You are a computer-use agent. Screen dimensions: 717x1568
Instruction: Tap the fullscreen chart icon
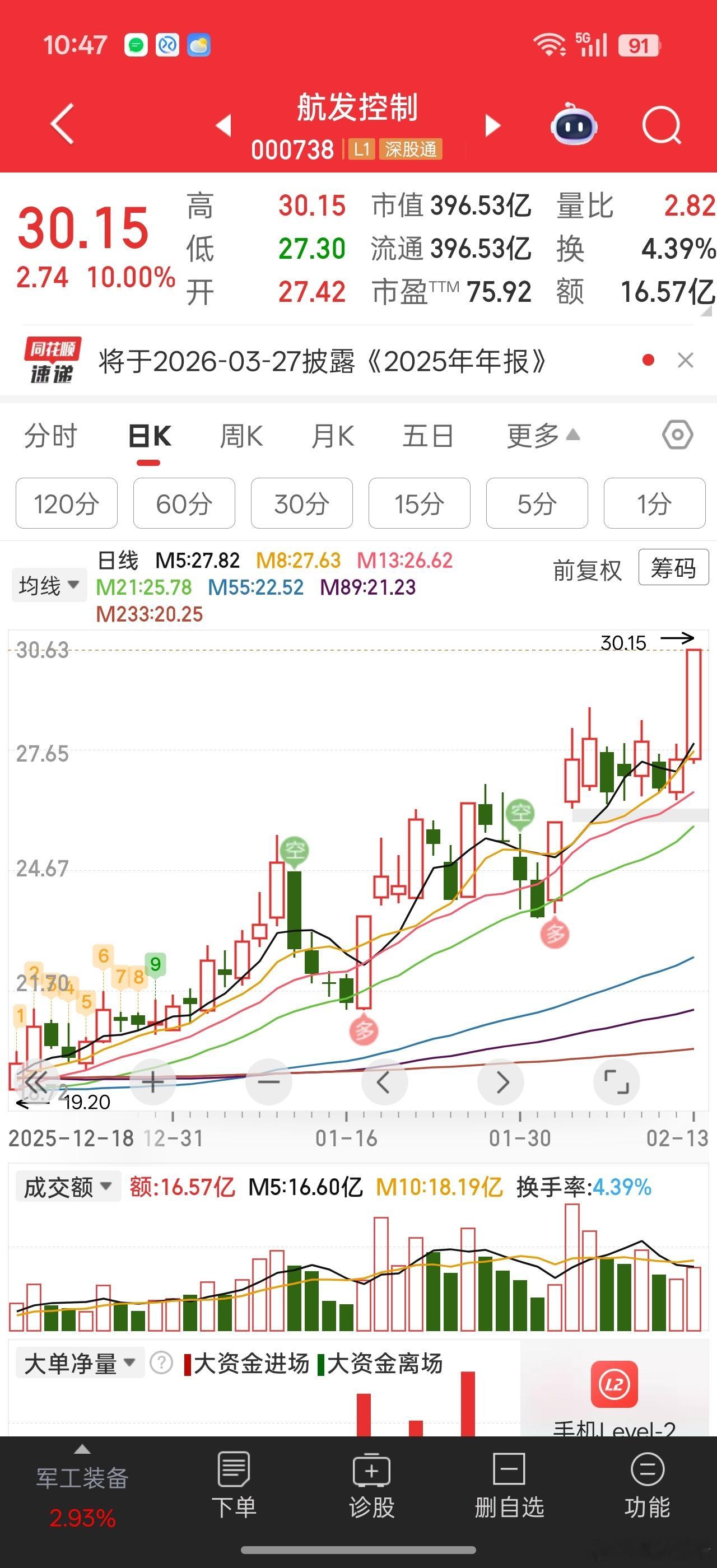pos(618,1082)
